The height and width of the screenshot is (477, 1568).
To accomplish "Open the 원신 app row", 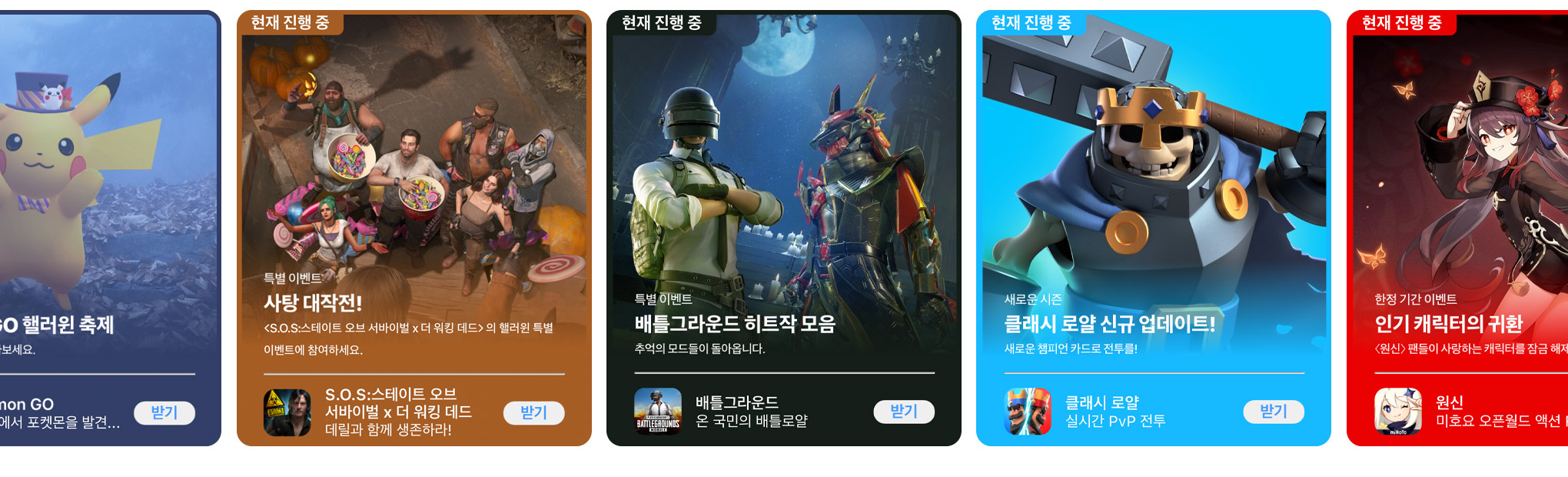I will coord(1483,412).
